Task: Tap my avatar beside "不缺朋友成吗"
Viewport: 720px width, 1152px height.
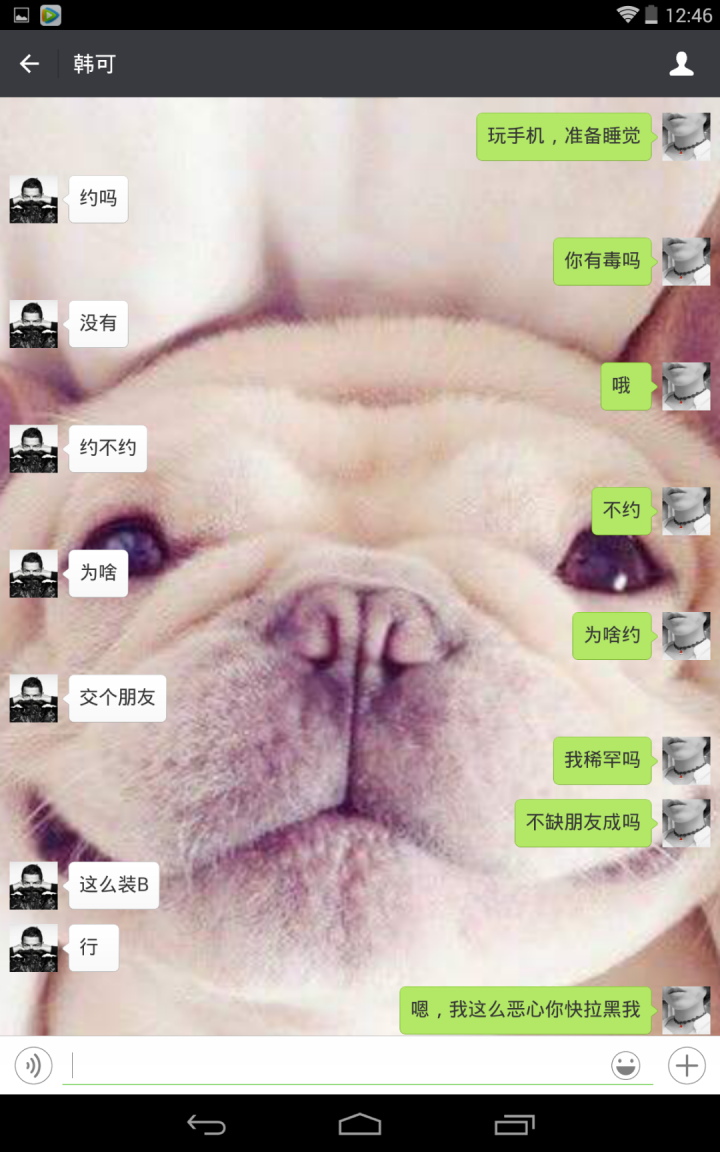Action: click(686, 823)
